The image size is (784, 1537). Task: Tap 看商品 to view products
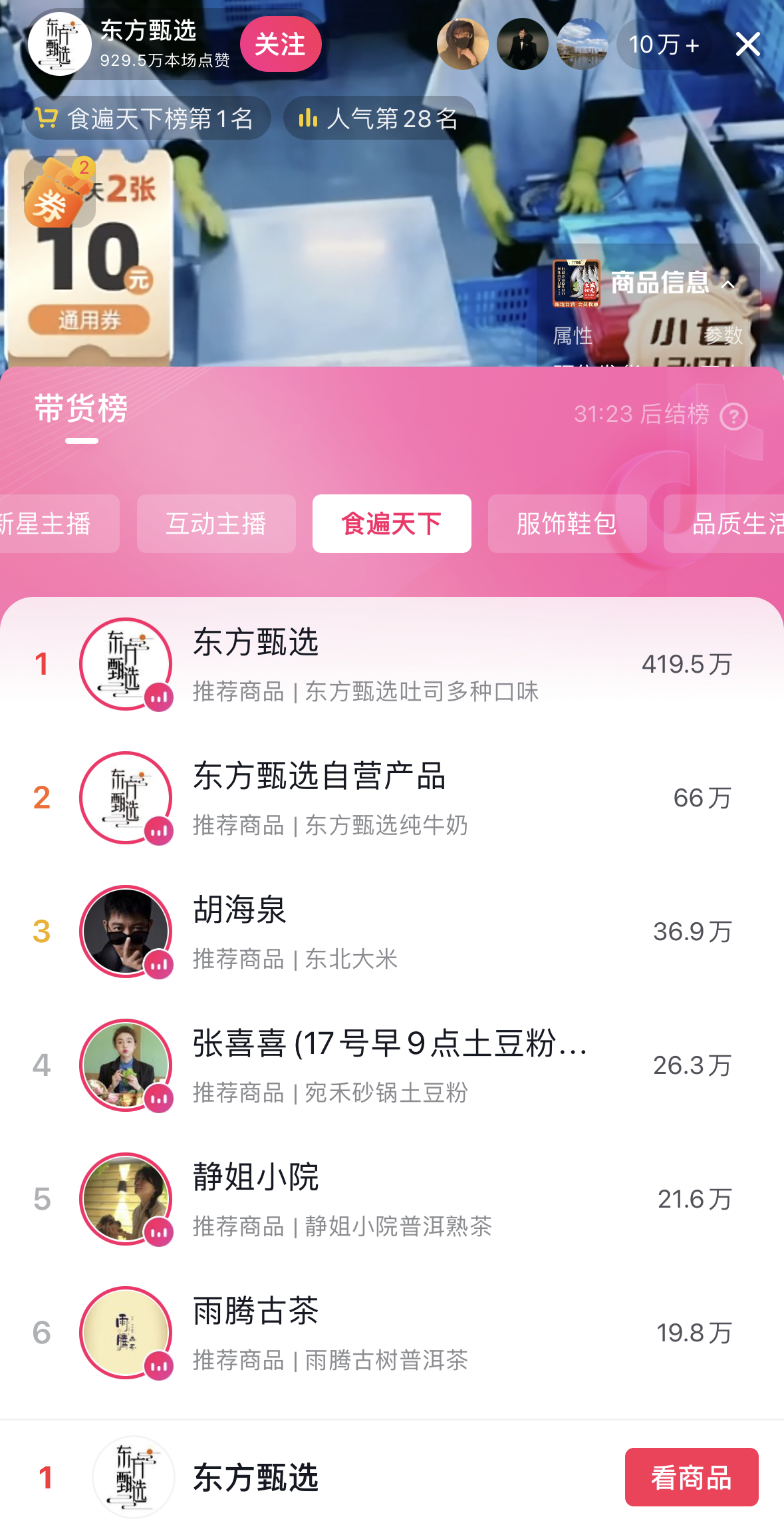point(691,1477)
